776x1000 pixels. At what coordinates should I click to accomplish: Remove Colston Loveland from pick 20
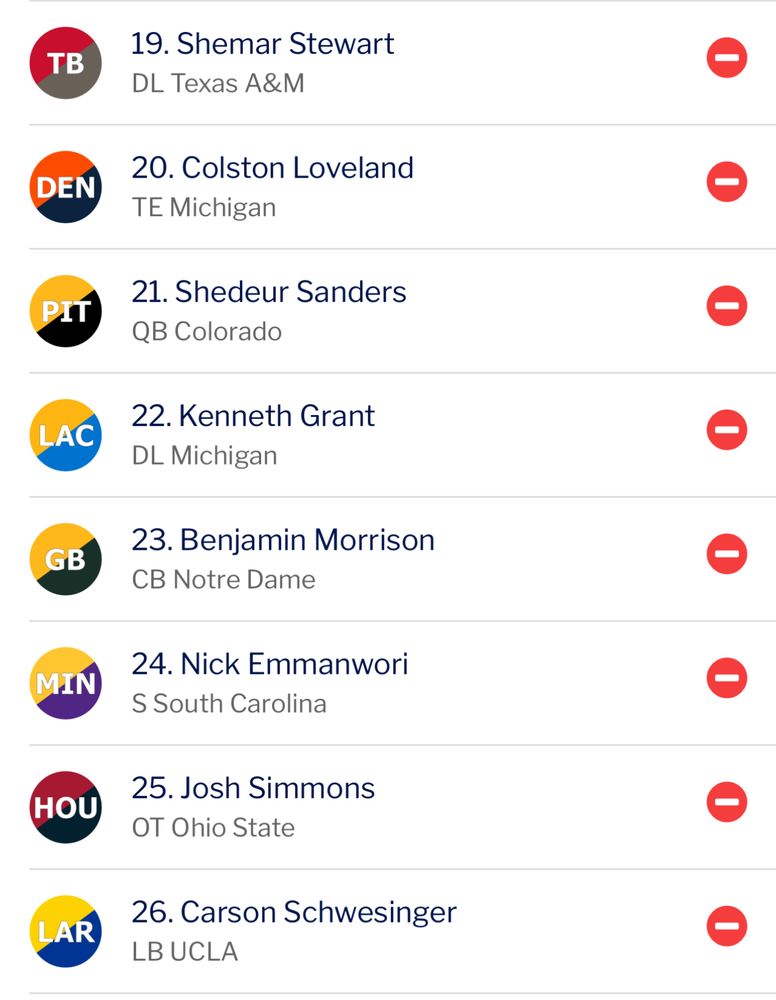pos(726,182)
